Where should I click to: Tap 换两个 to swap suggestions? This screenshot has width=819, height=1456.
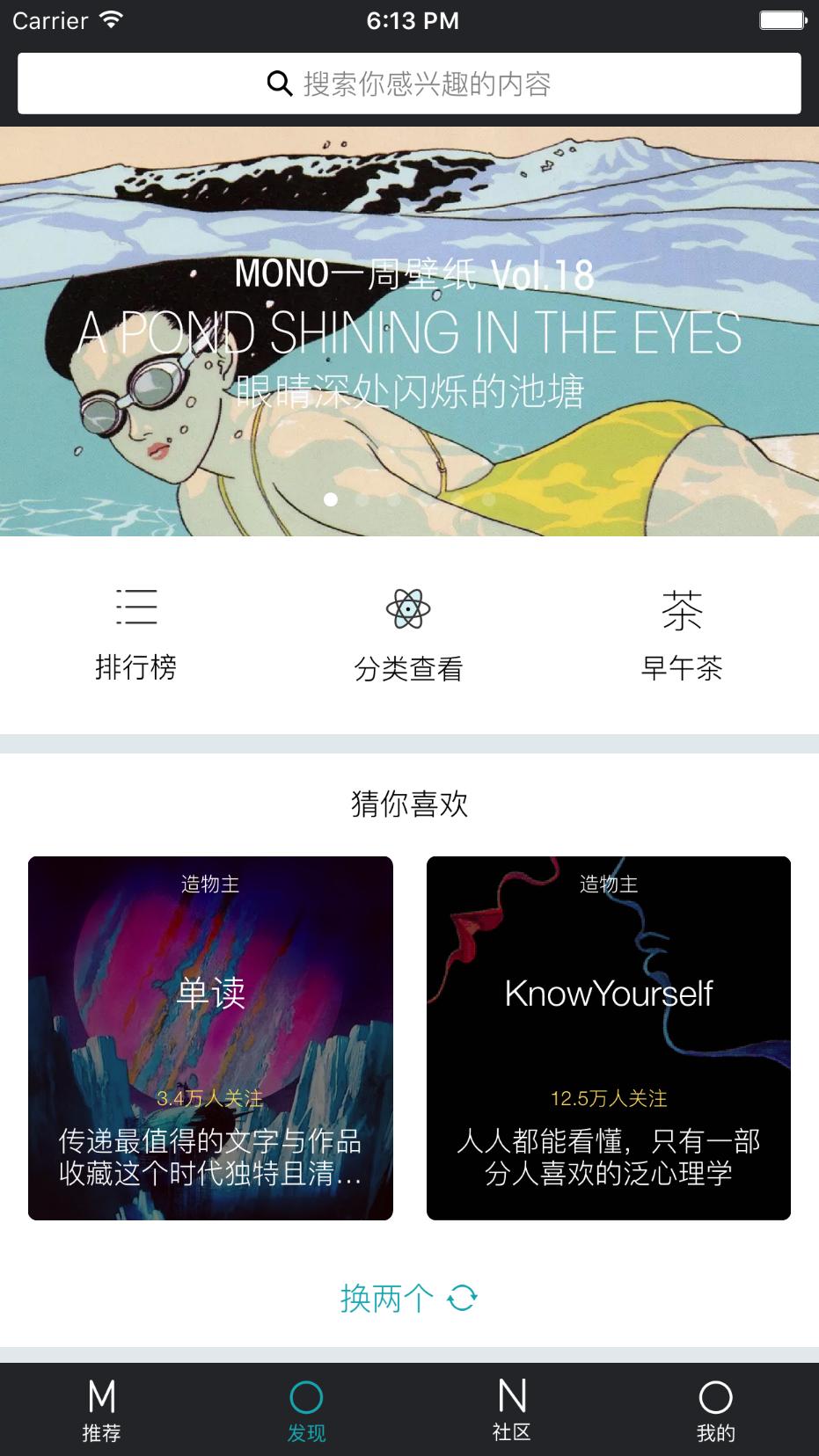tap(385, 1297)
